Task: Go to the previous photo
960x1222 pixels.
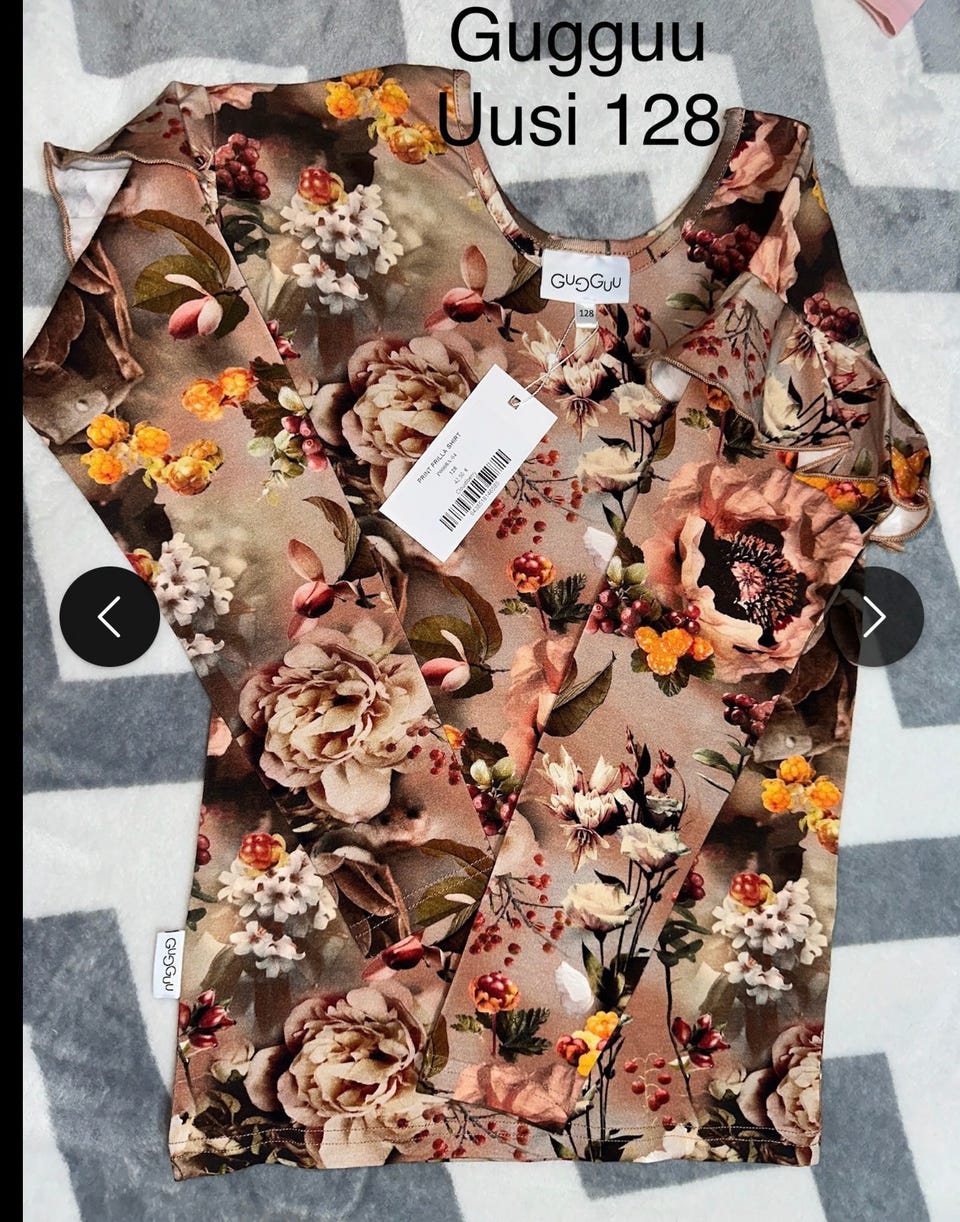Action: (109, 617)
